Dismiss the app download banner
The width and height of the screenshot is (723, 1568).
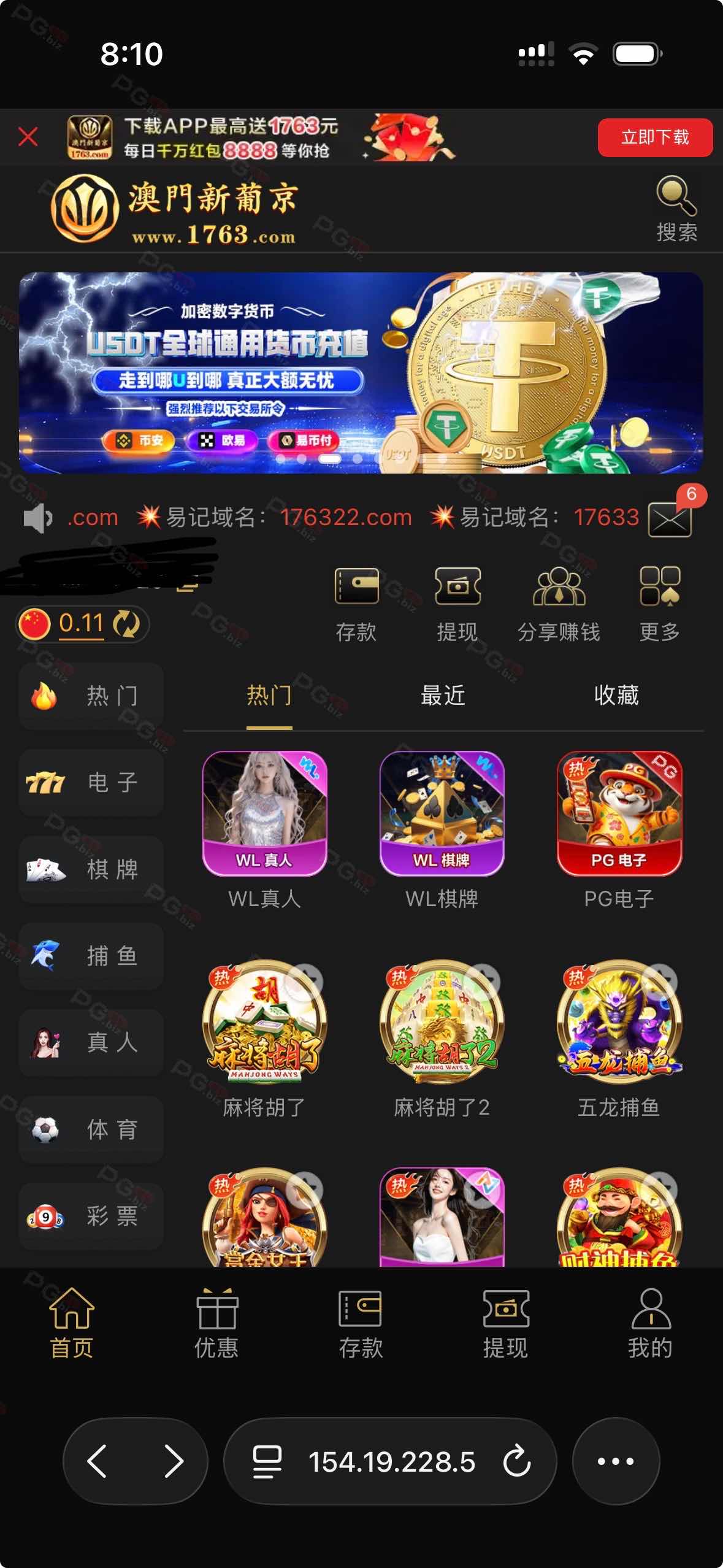point(28,136)
